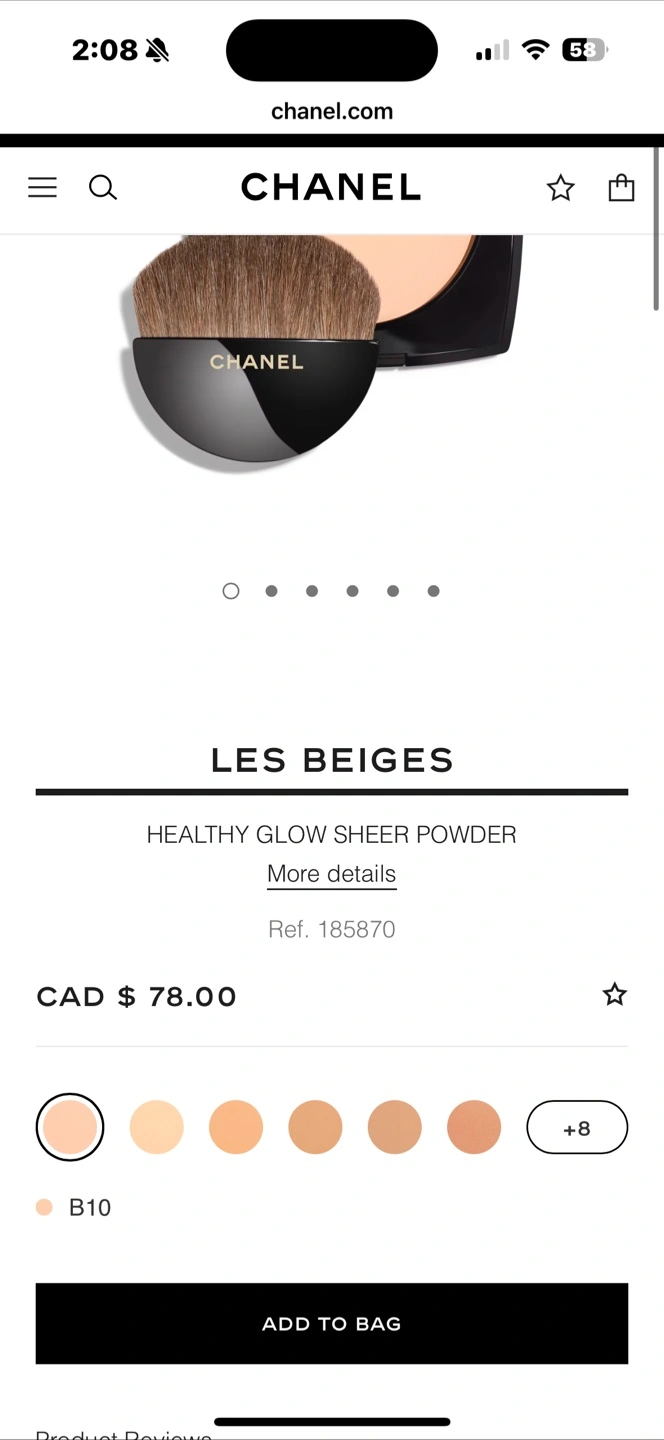Image resolution: width=664 pixels, height=1440 pixels.
Task: Open the search icon
Action: coord(103,188)
